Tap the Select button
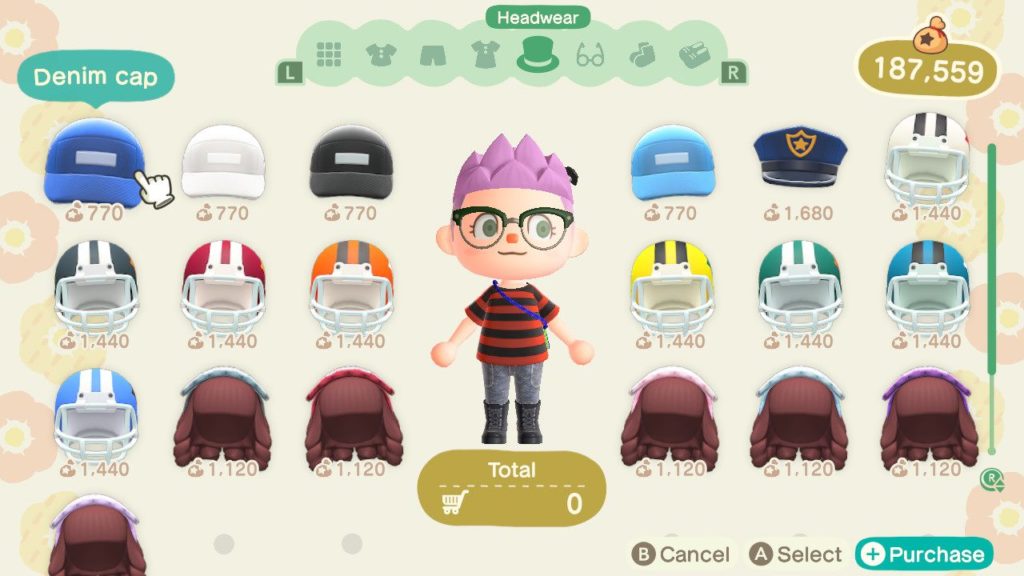 796,554
